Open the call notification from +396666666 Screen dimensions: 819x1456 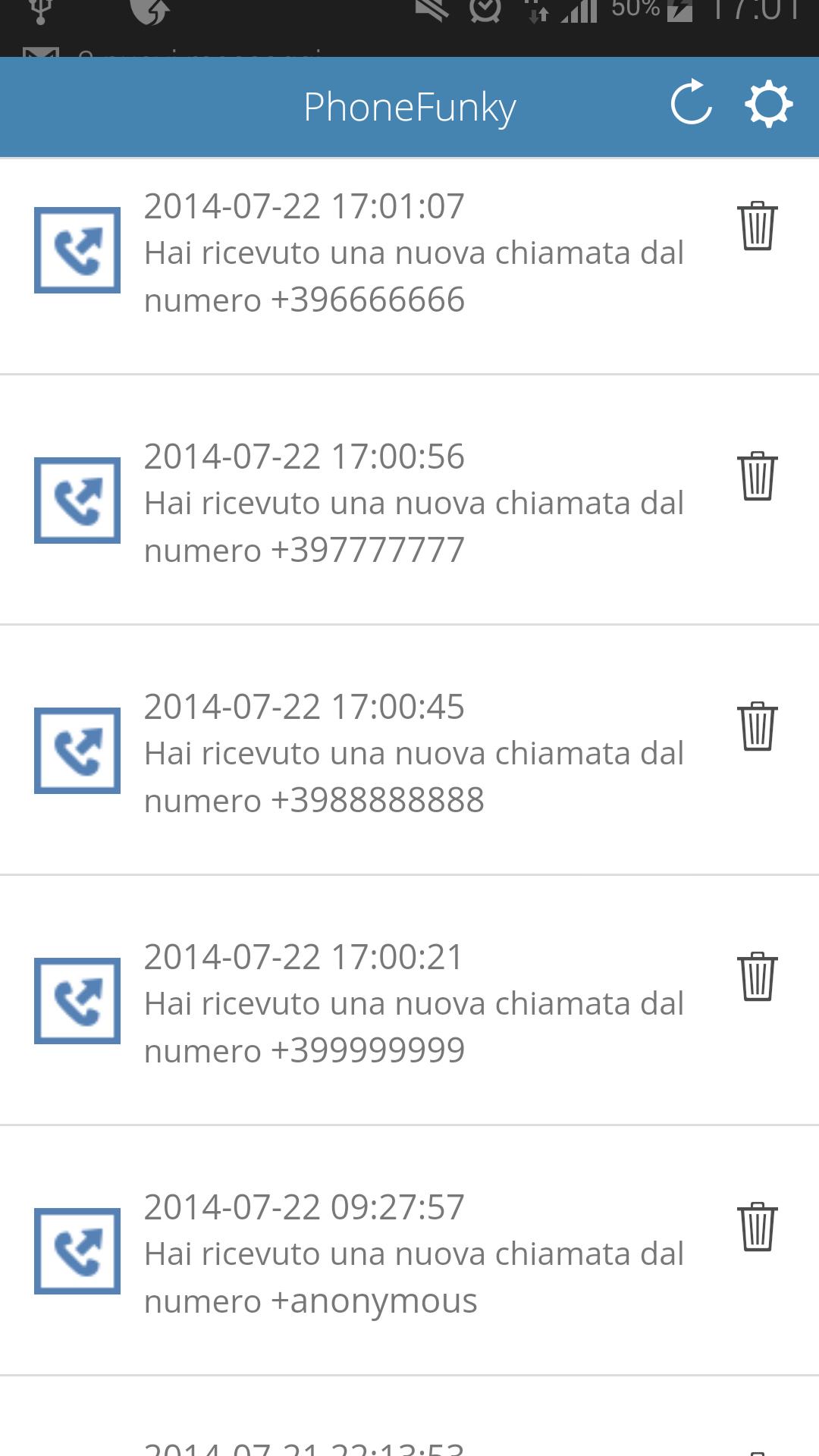coord(413,253)
